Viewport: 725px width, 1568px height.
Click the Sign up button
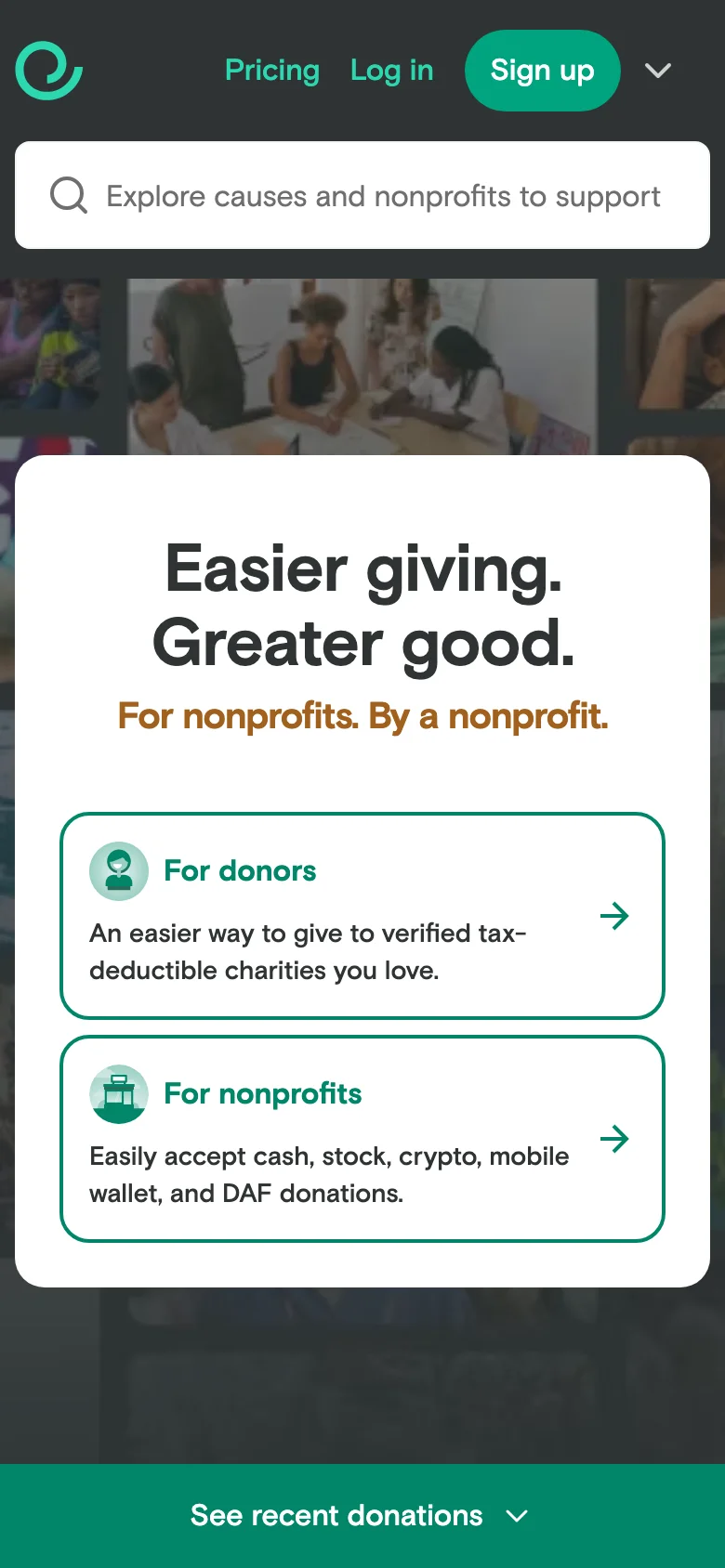(x=542, y=70)
